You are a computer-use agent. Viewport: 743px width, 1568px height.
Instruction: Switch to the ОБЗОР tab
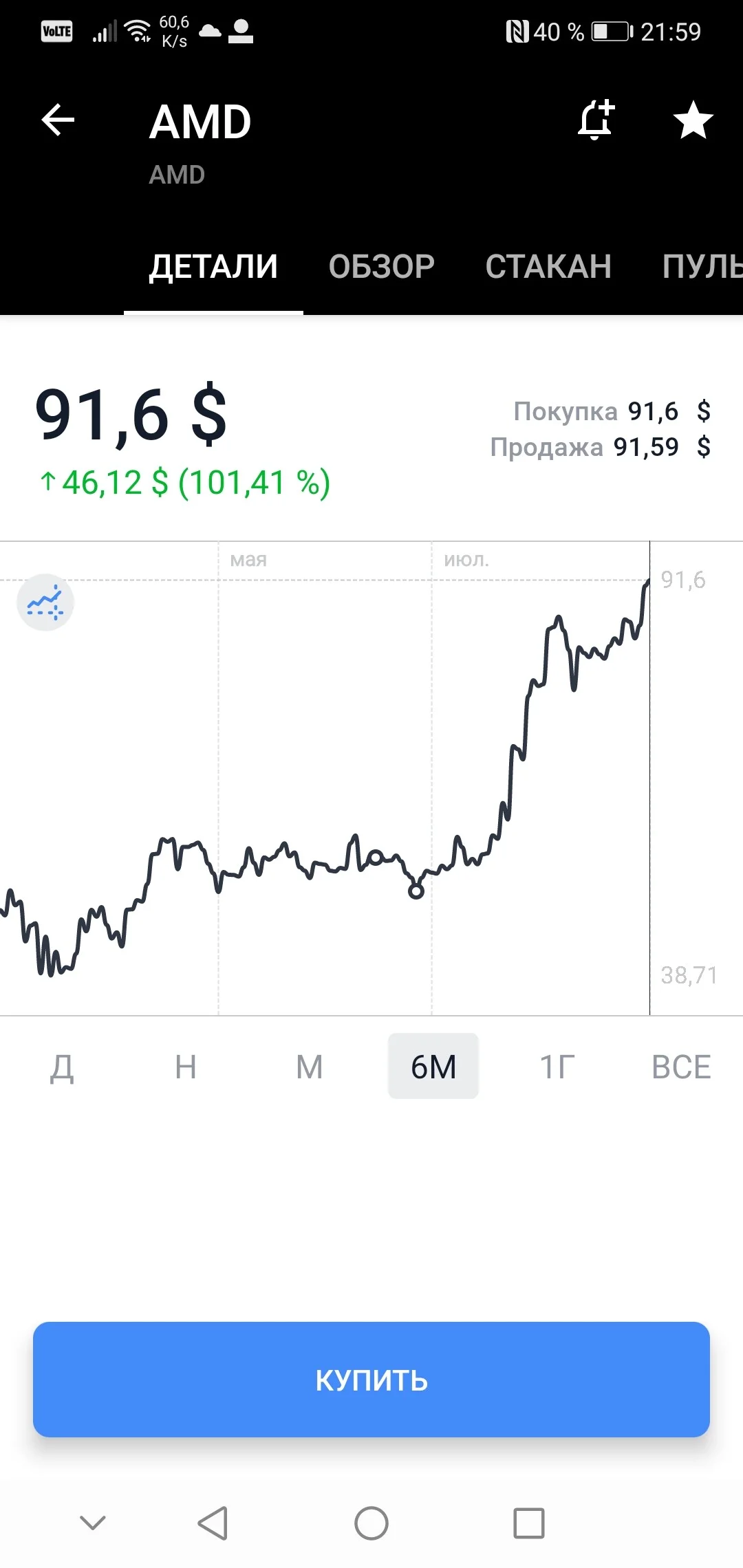click(381, 267)
